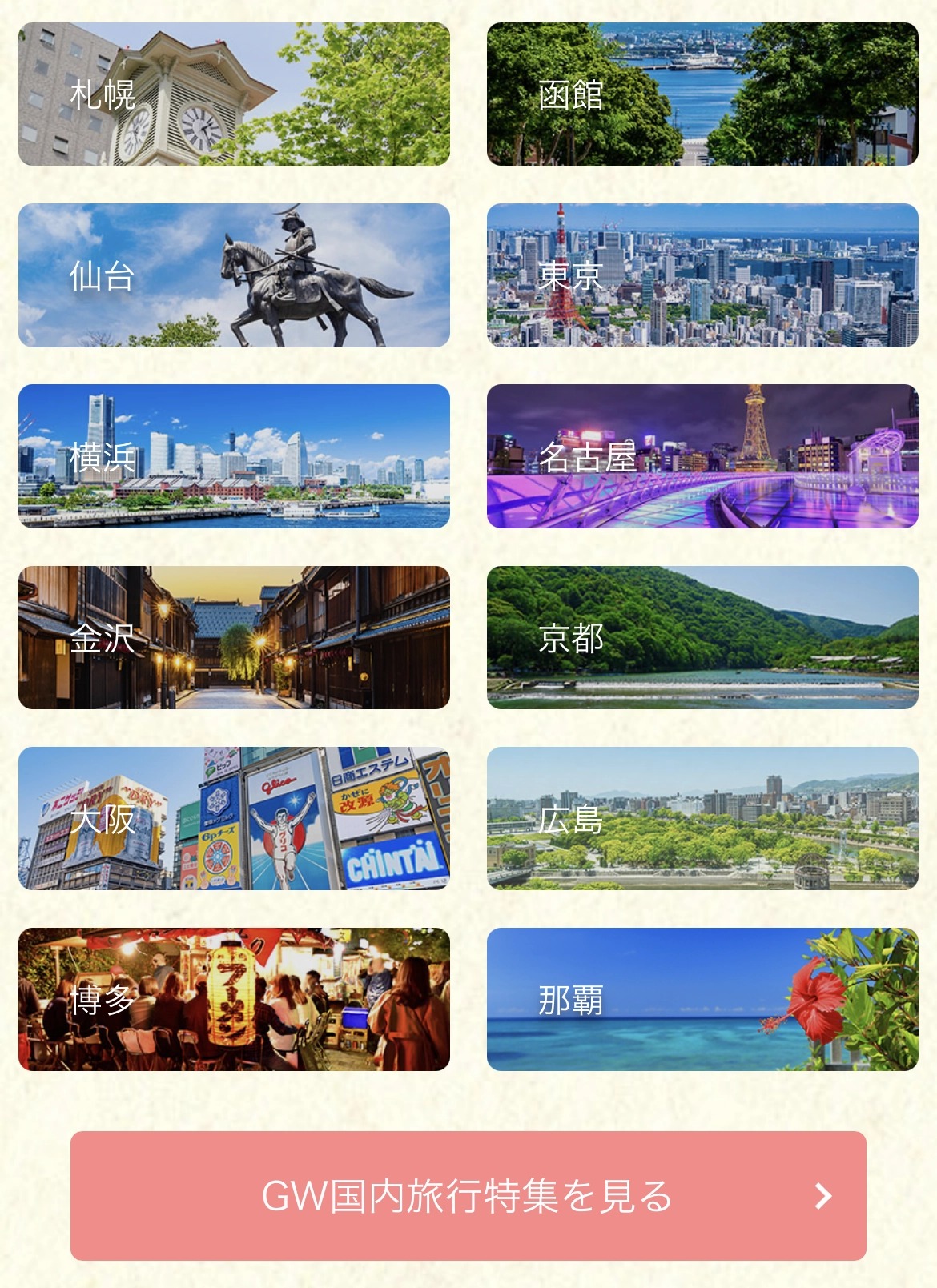The width and height of the screenshot is (937, 1288).
Task: Open the 札幌 destination tile
Action: pyautogui.click(x=234, y=94)
